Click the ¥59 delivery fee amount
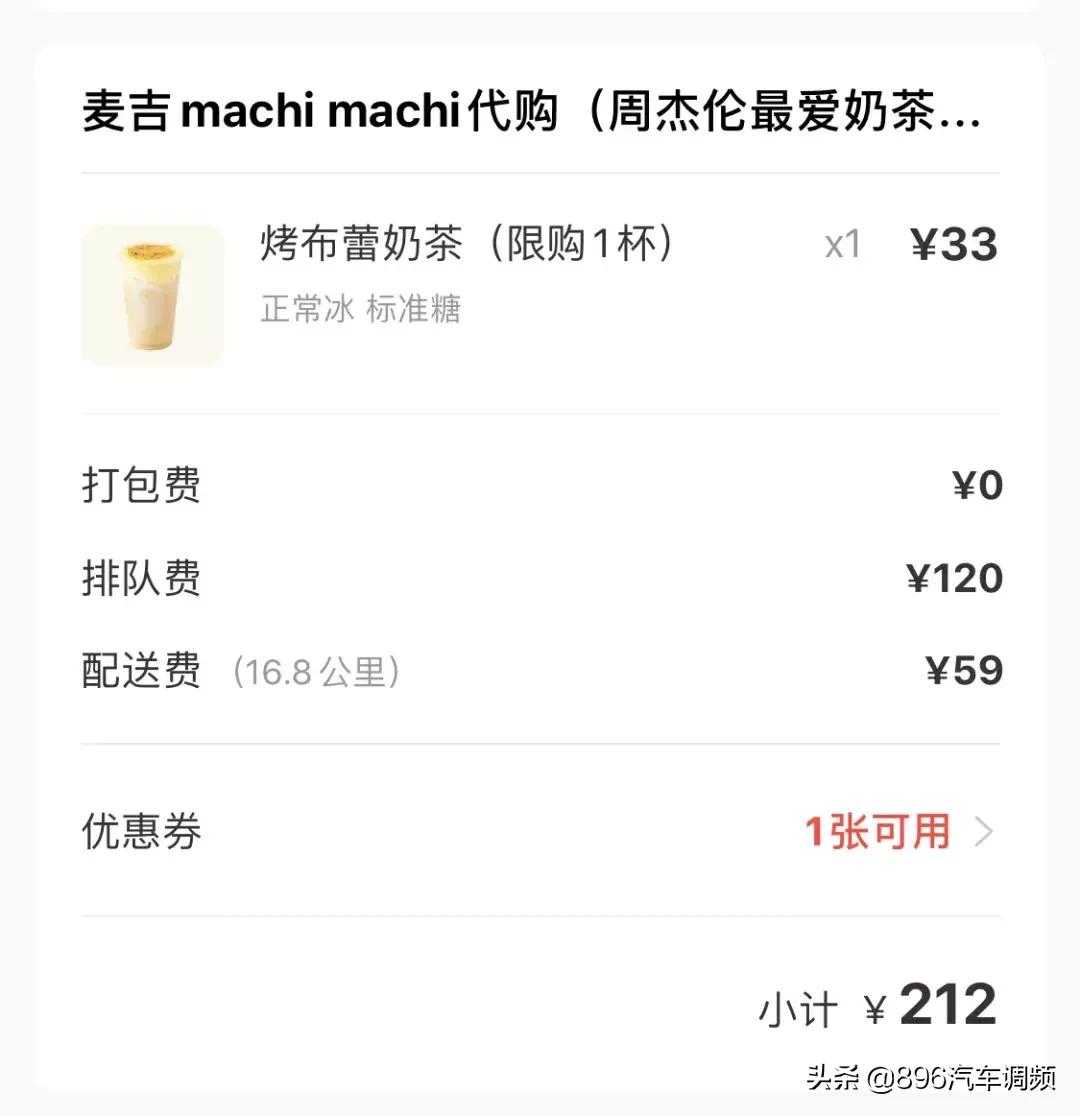1080x1116 pixels. 962,670
